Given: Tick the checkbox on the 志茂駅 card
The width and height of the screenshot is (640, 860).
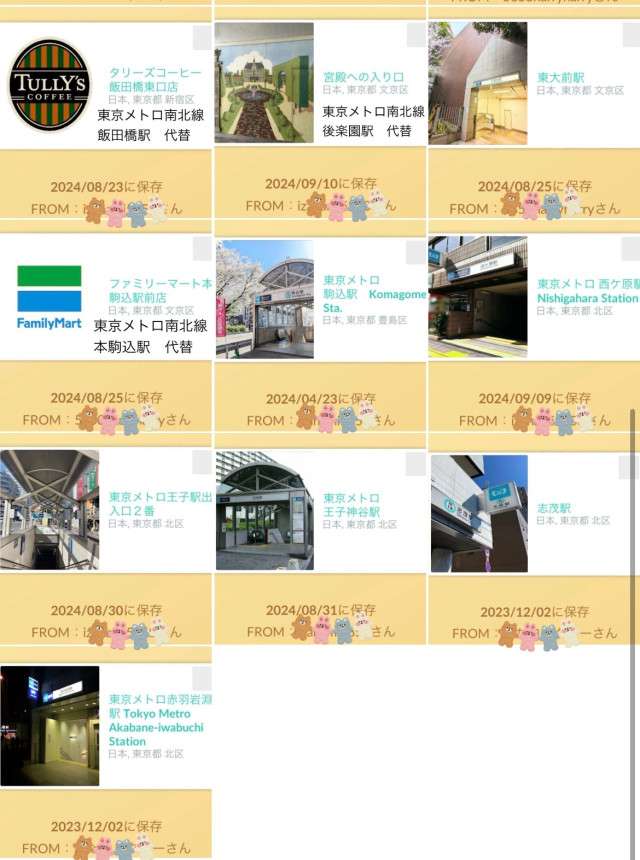Looking at the screenshot, I should [628, 467].
